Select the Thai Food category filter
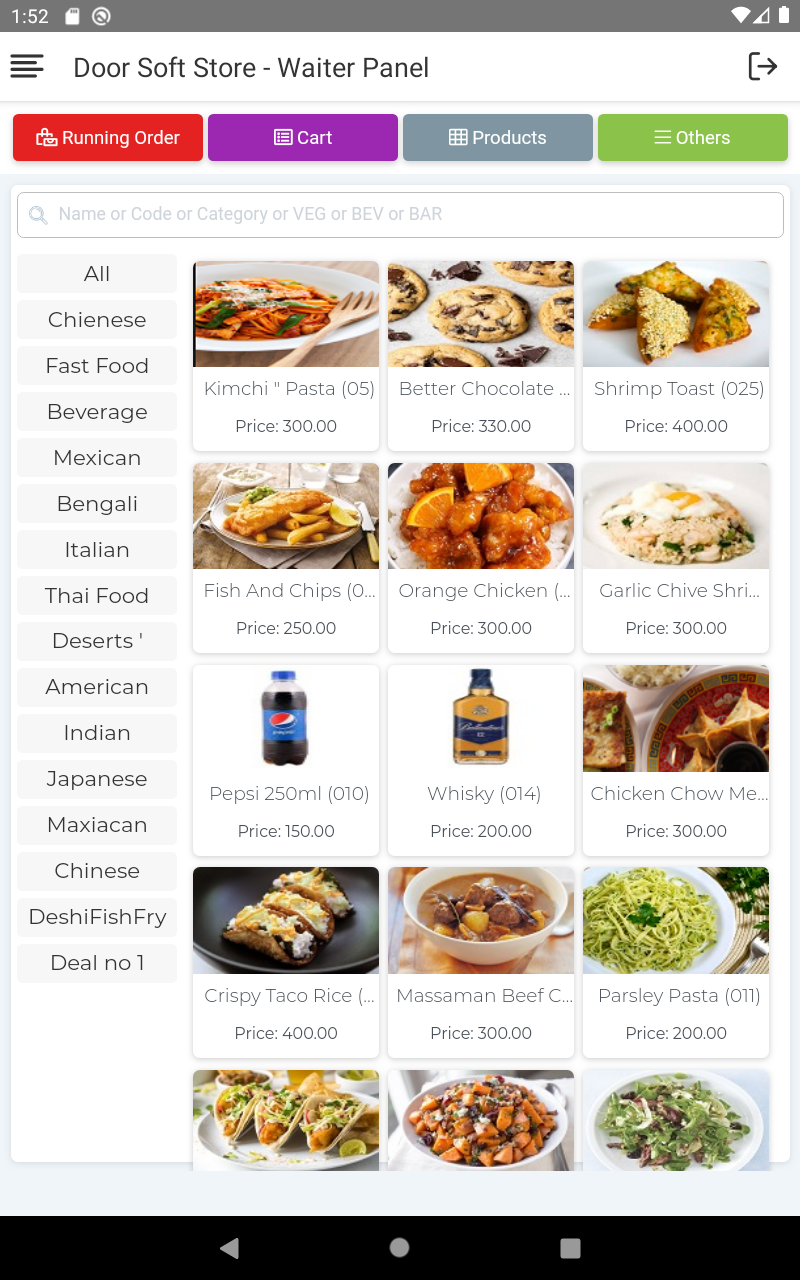800x1280 pixels. pyautogui.click(x=96, y=595)
